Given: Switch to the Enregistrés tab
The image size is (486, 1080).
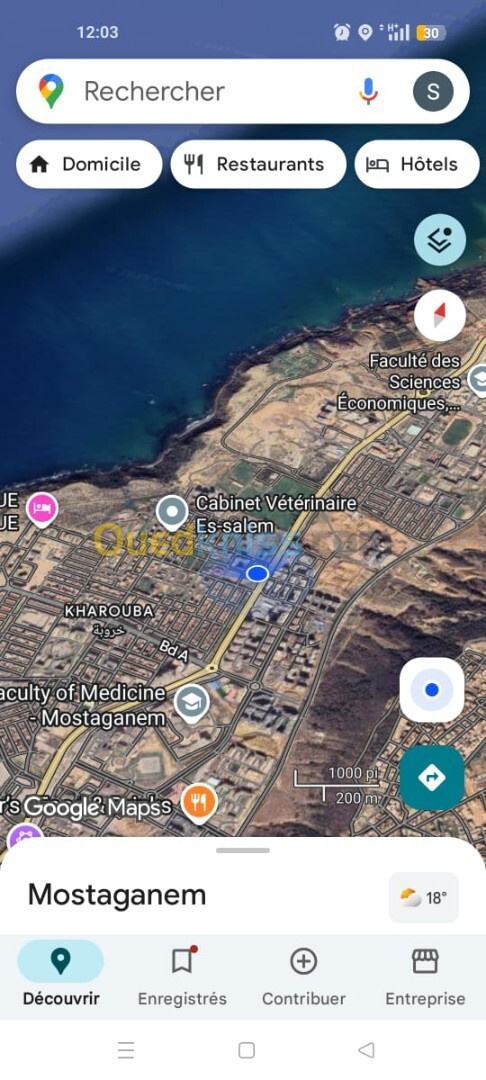Looking at the screenshot, I should click(x=182, y=975).
